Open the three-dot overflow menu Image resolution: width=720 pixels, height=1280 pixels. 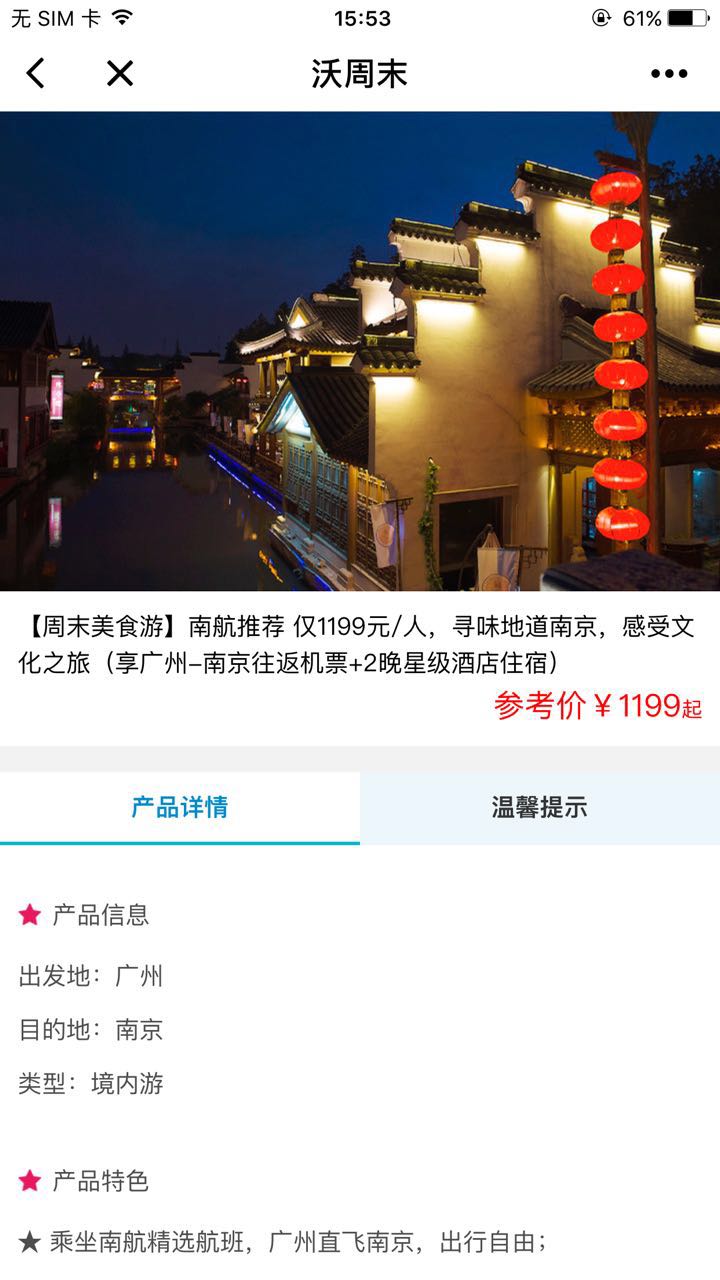coord(668,74)
